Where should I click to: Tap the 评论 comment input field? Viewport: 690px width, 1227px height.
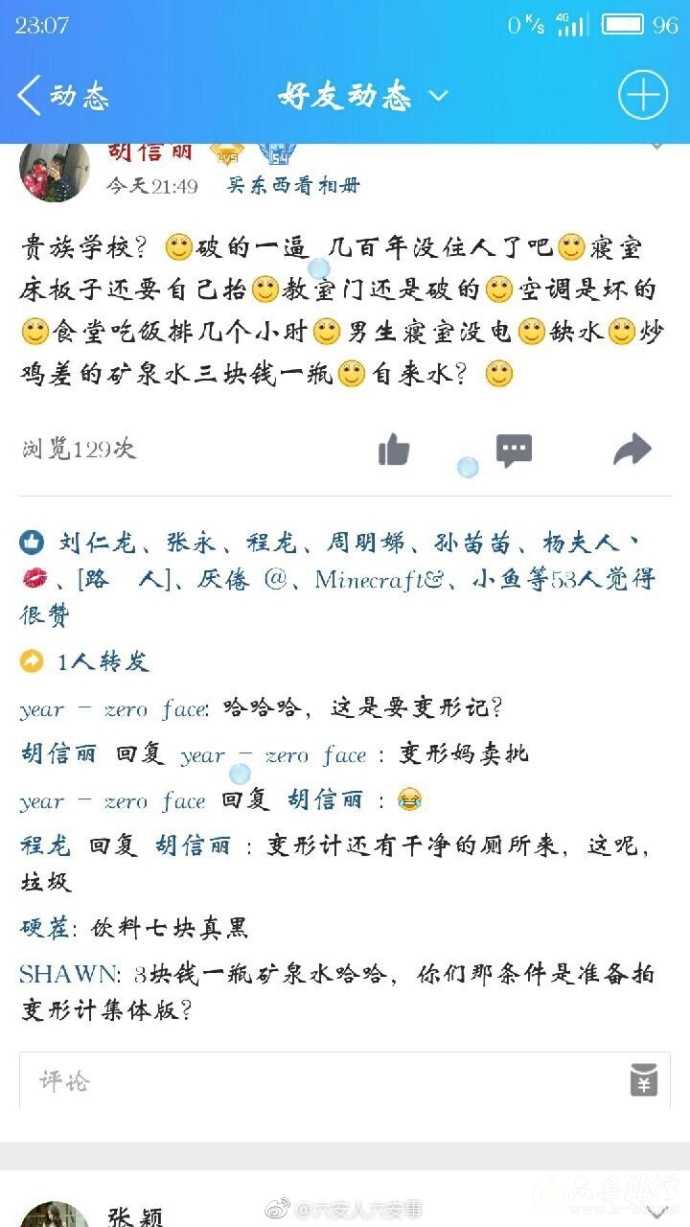320,1080
